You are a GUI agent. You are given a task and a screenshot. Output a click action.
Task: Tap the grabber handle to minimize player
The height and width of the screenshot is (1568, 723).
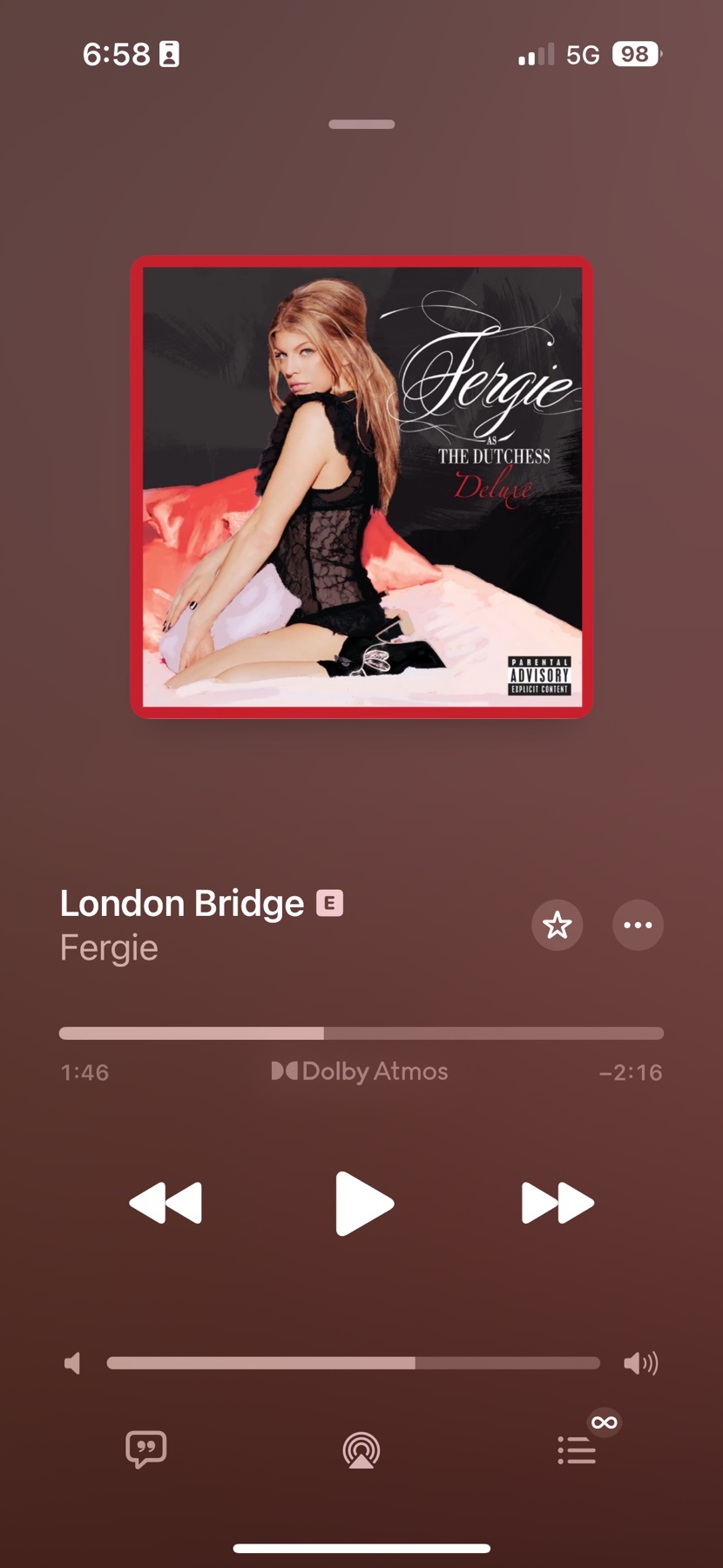point(361,125)
